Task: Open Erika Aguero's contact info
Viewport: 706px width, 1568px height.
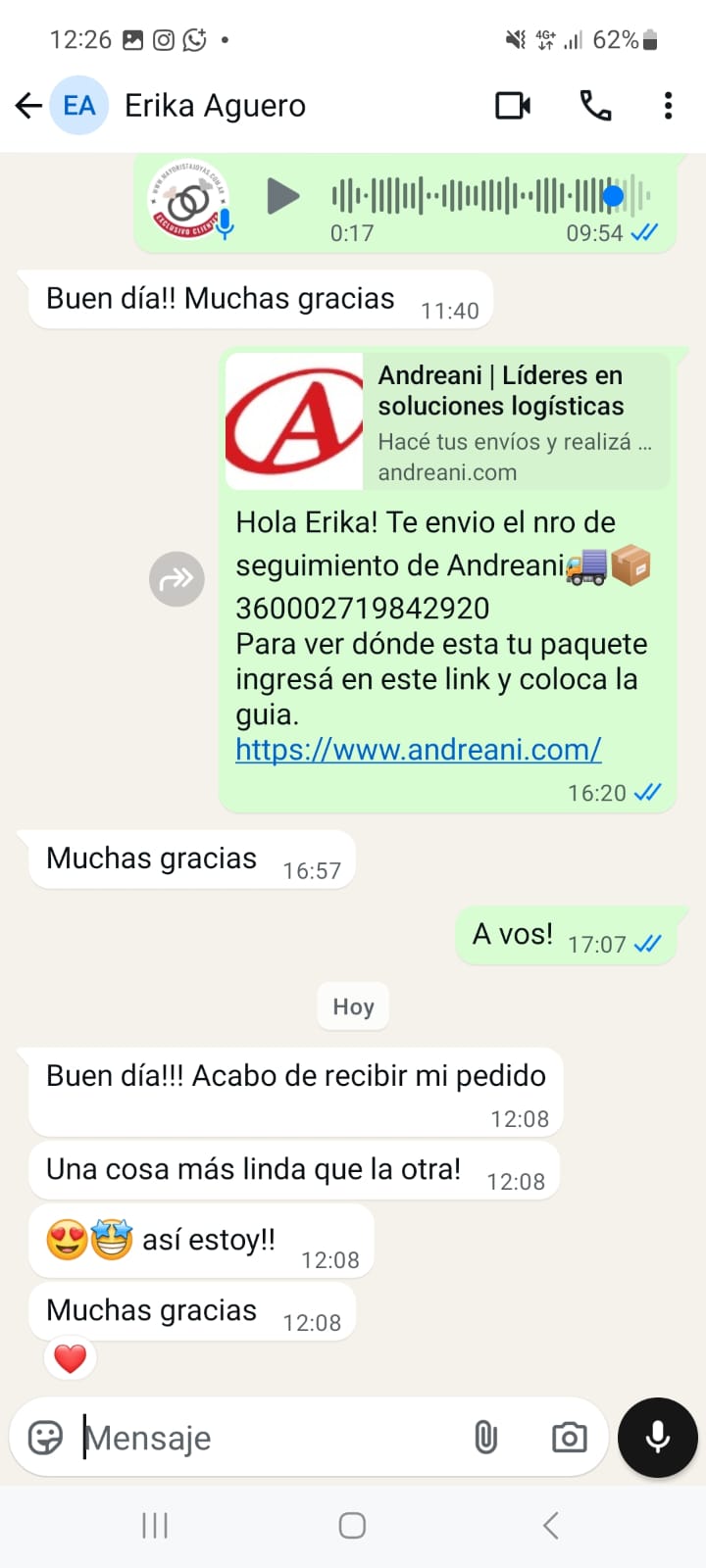Action: click(215, 105)
